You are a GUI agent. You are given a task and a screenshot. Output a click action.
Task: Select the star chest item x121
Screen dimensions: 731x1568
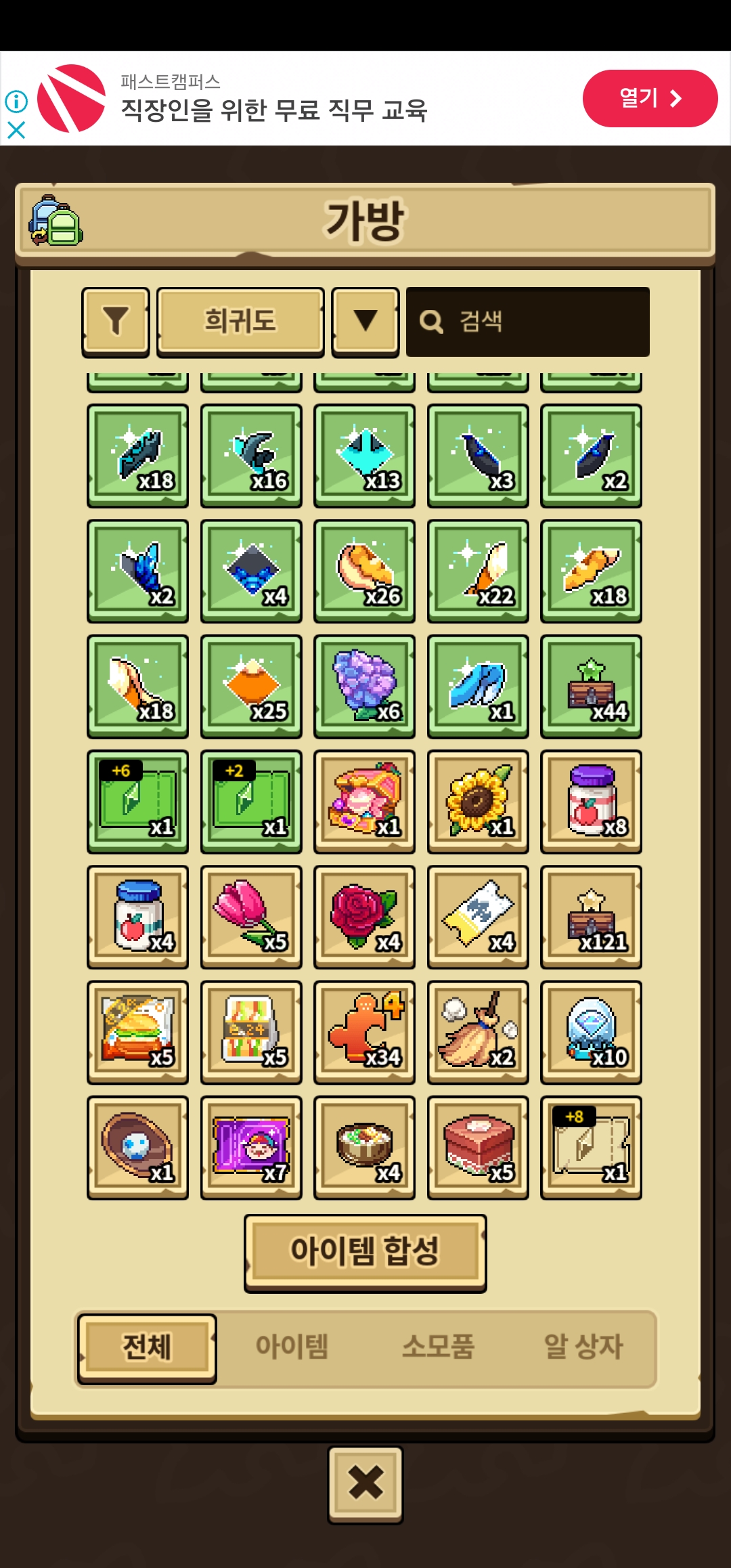click(591, 917)
